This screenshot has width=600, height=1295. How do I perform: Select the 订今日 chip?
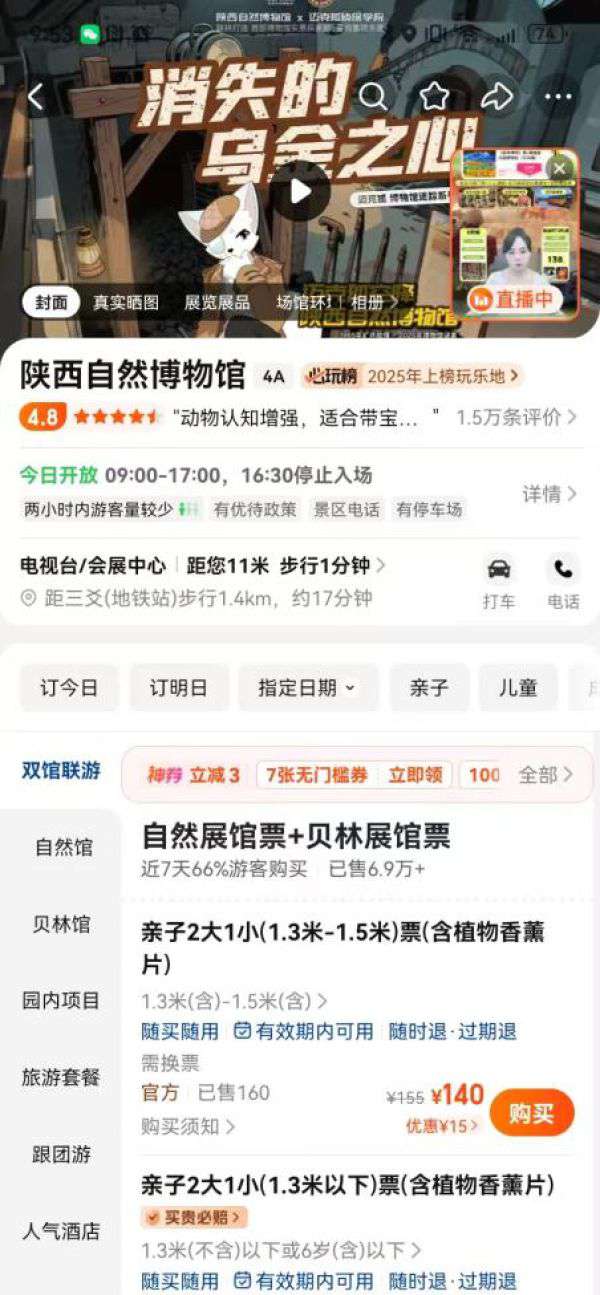(x=69, y=688)
